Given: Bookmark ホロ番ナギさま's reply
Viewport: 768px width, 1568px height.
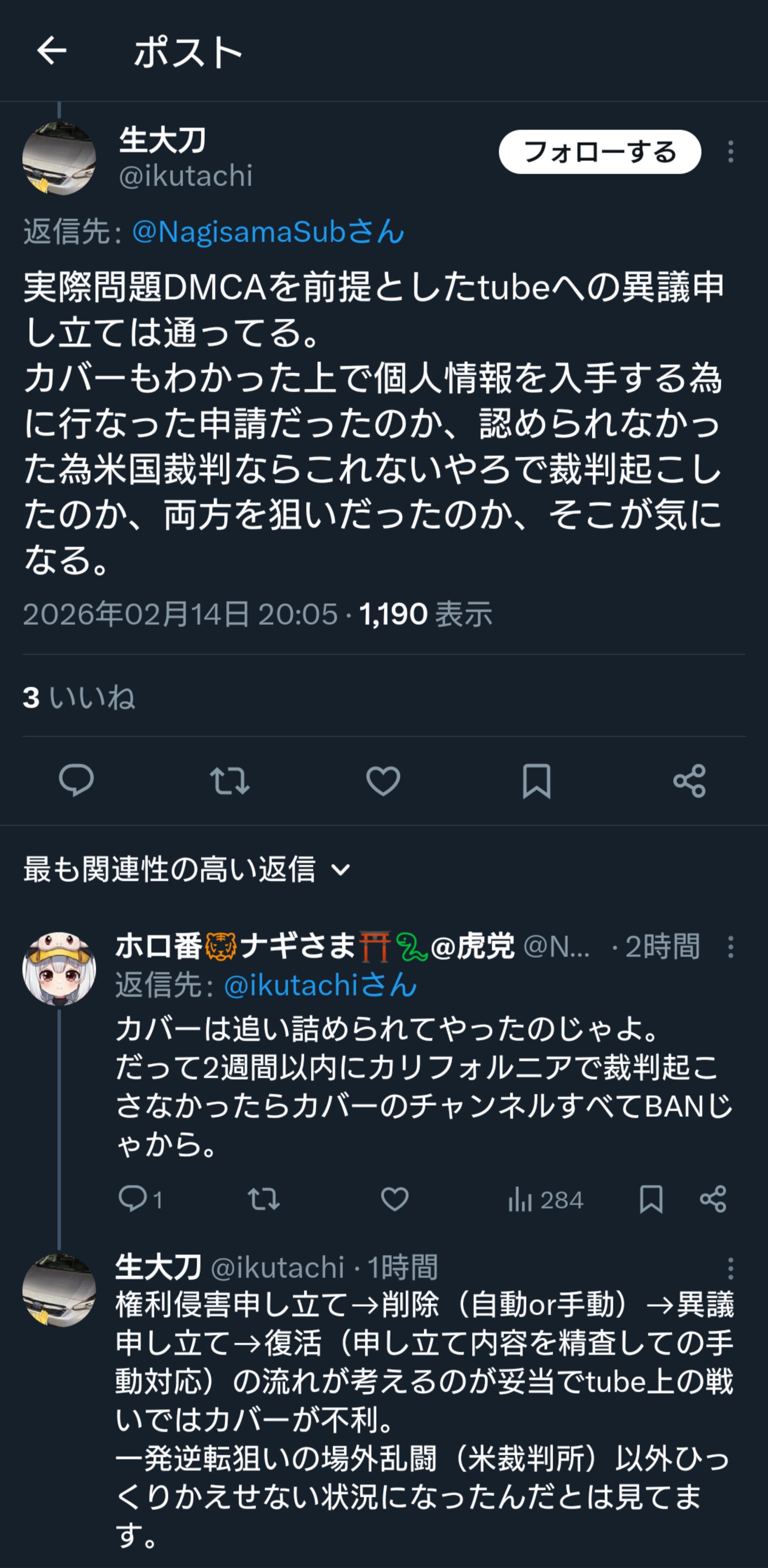Looking at the screenshot, I should tap(651, 1199).
